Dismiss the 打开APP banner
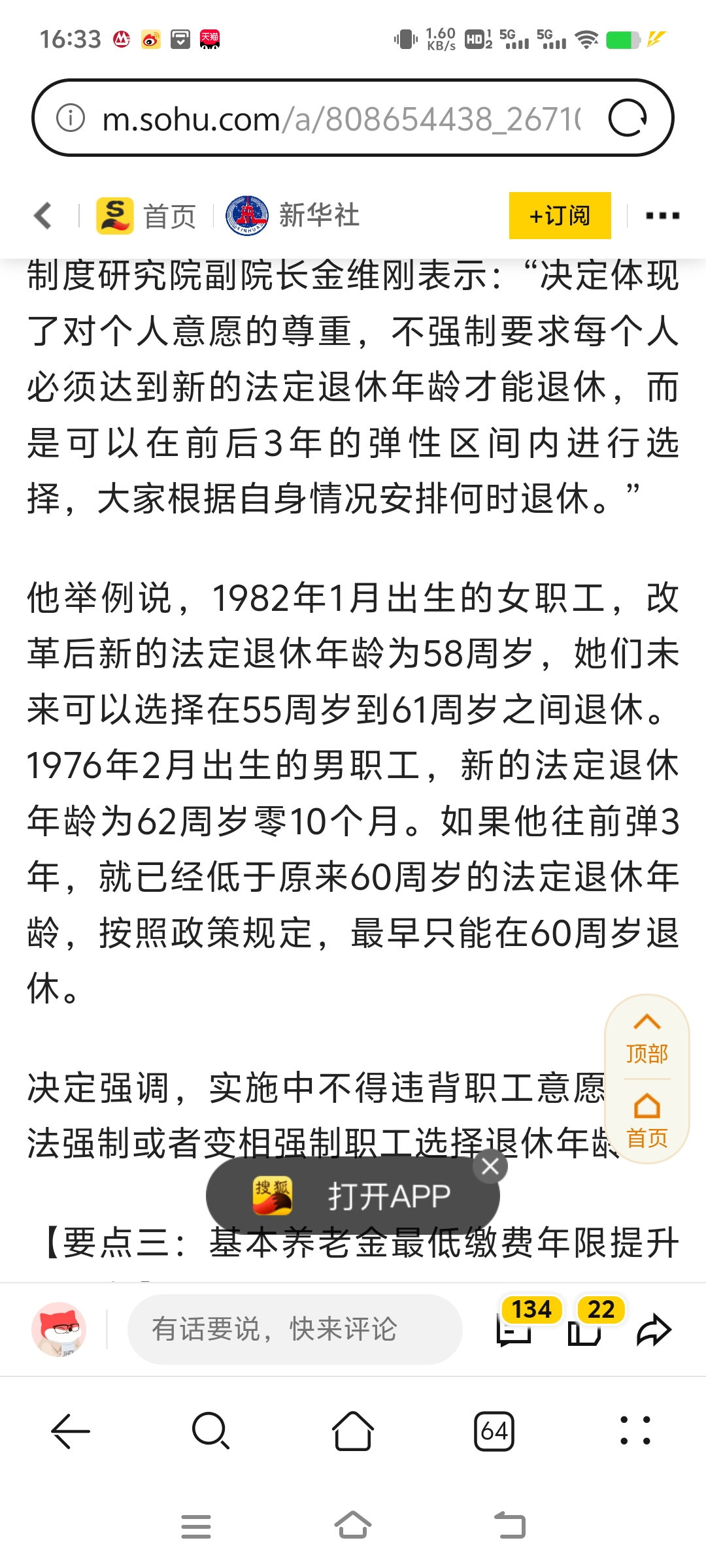 (490, 1166)
